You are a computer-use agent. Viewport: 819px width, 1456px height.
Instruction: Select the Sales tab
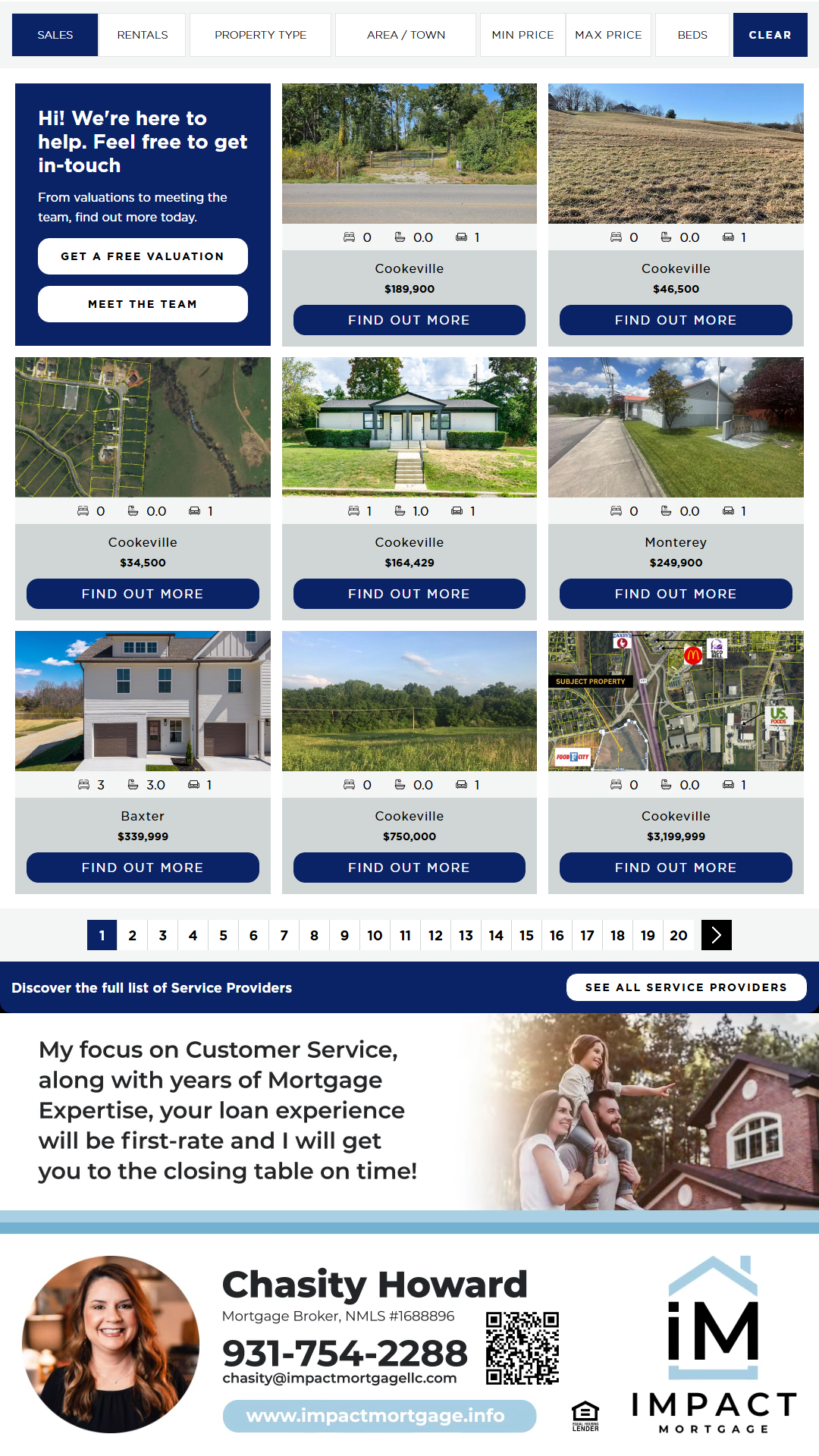point(55,35)
